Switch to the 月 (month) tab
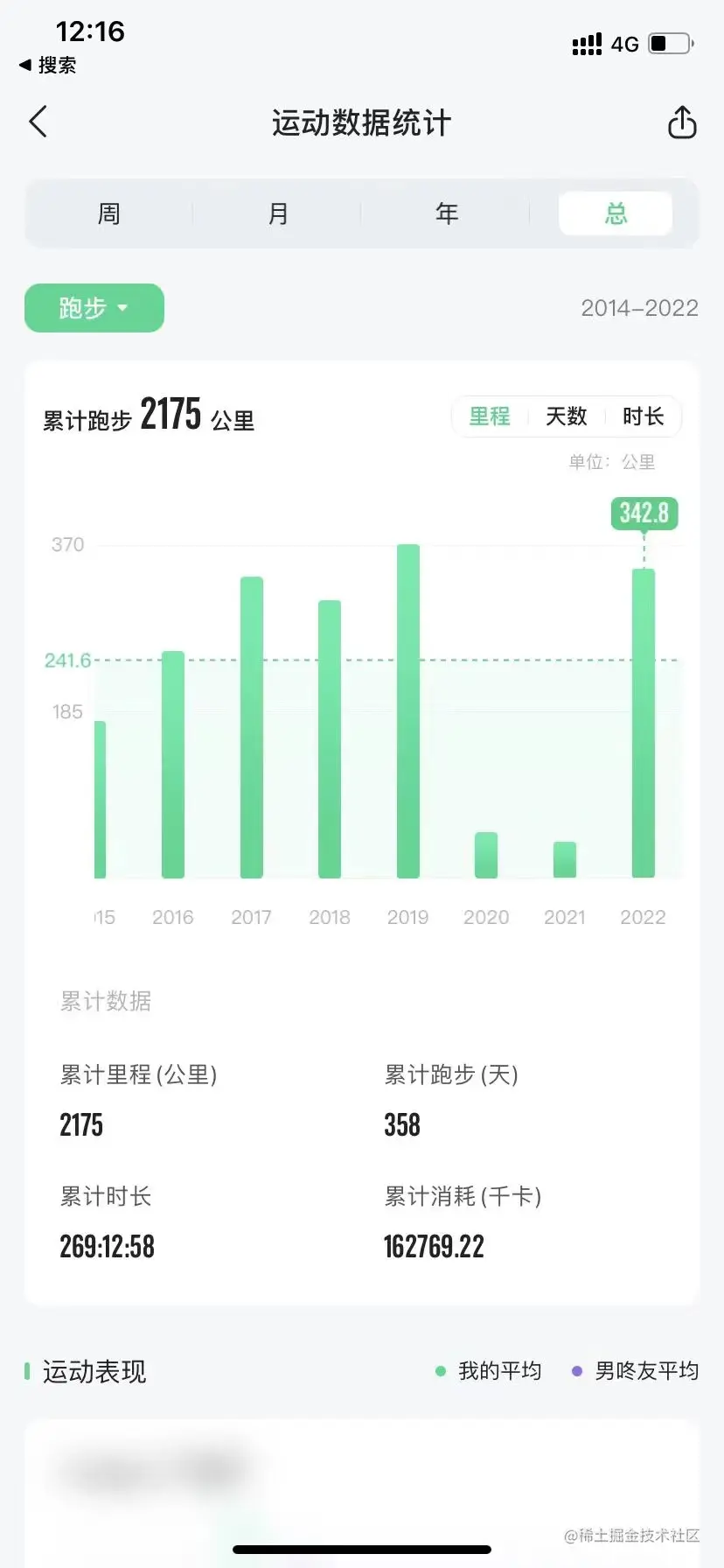Image resolution: width=724 pixels, height=1568 pixels. (278, 213)
